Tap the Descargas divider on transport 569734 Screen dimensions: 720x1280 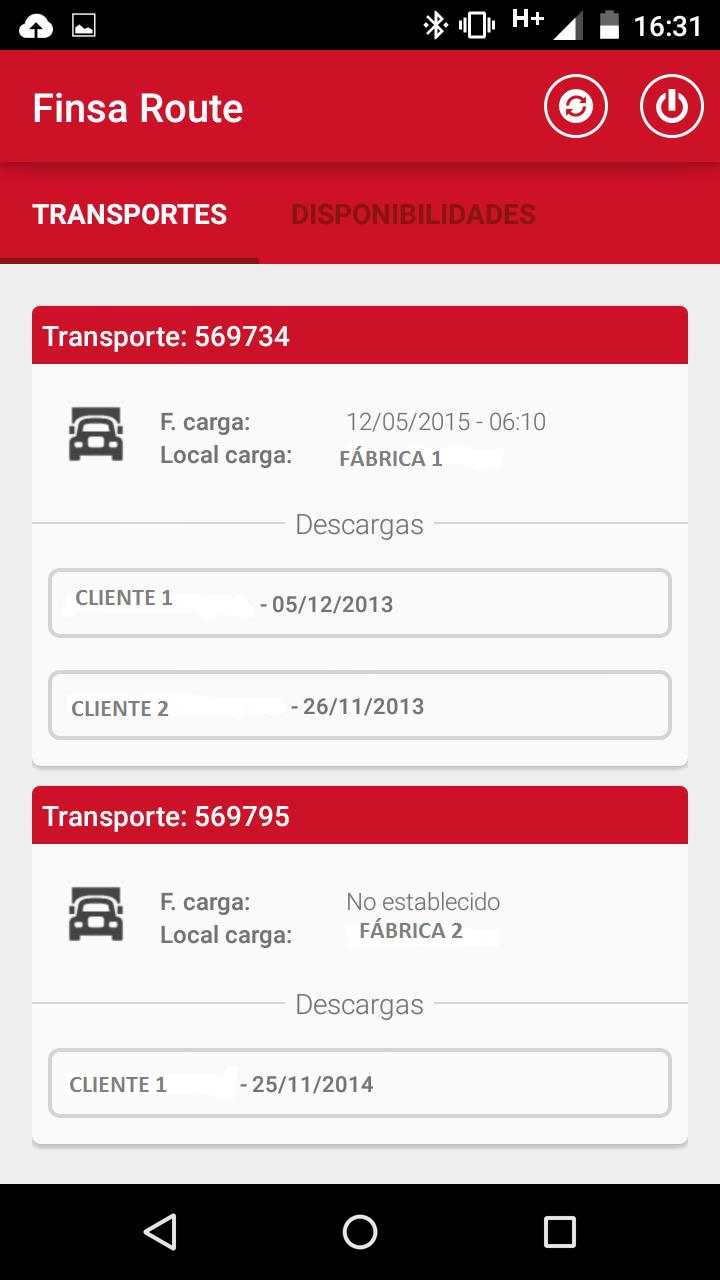[360, 524]
